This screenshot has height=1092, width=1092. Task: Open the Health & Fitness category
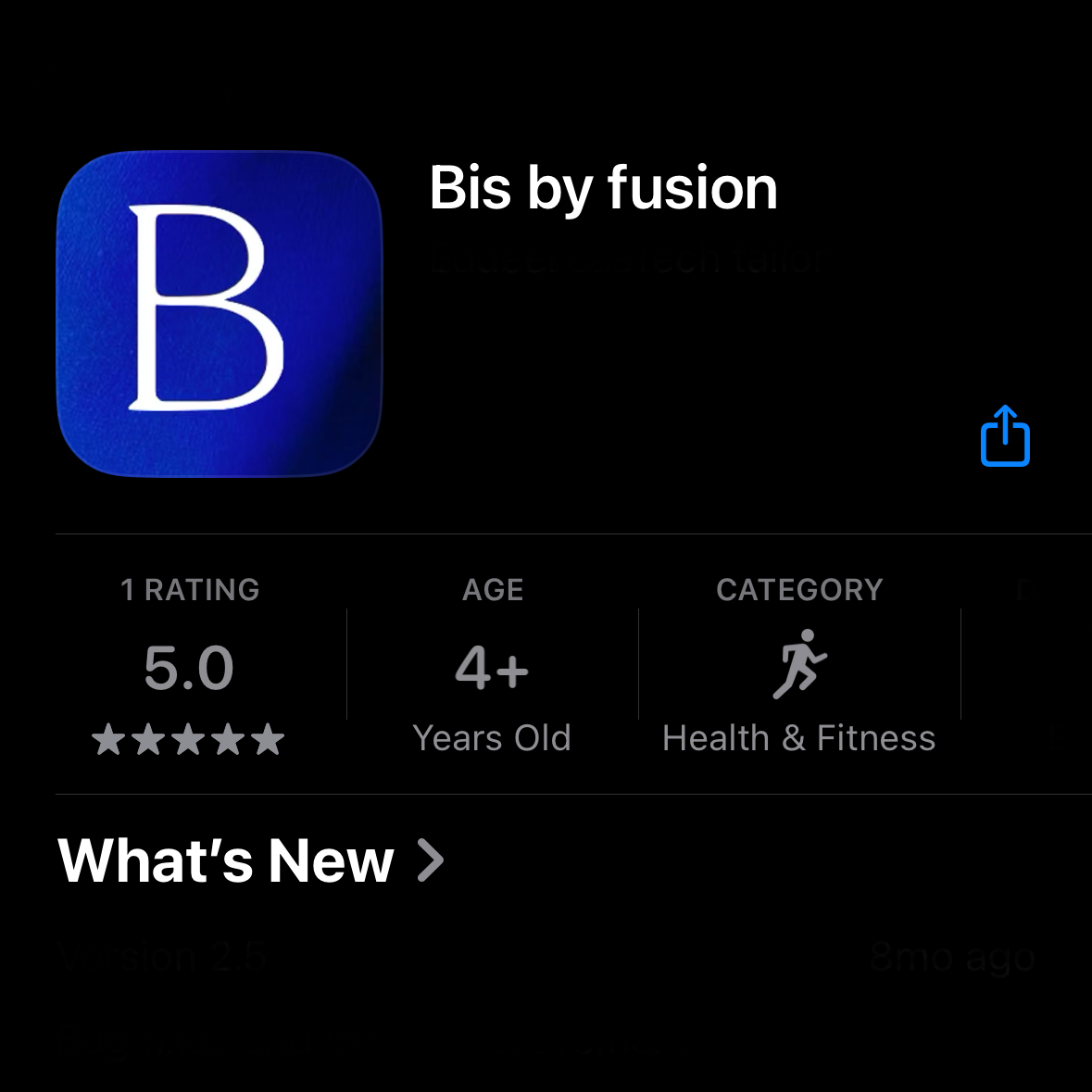pos(798,669)
